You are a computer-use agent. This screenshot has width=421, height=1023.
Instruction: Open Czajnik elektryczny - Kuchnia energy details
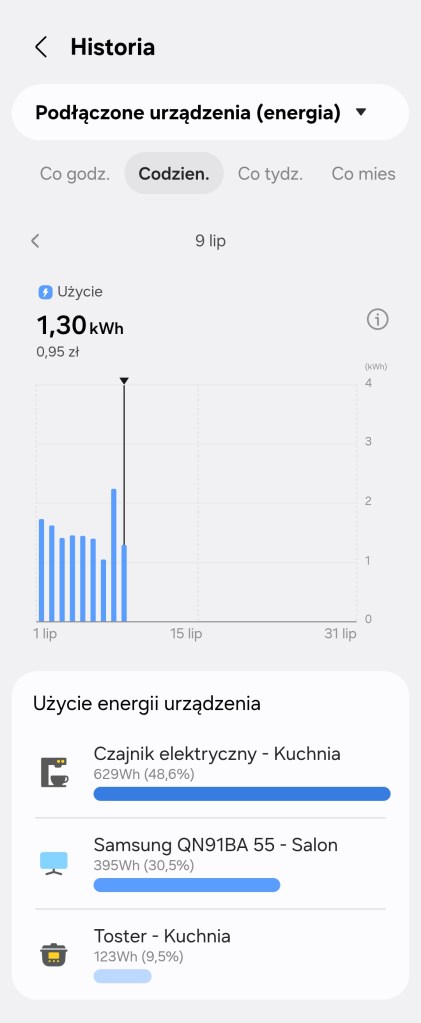coord(210,772)
